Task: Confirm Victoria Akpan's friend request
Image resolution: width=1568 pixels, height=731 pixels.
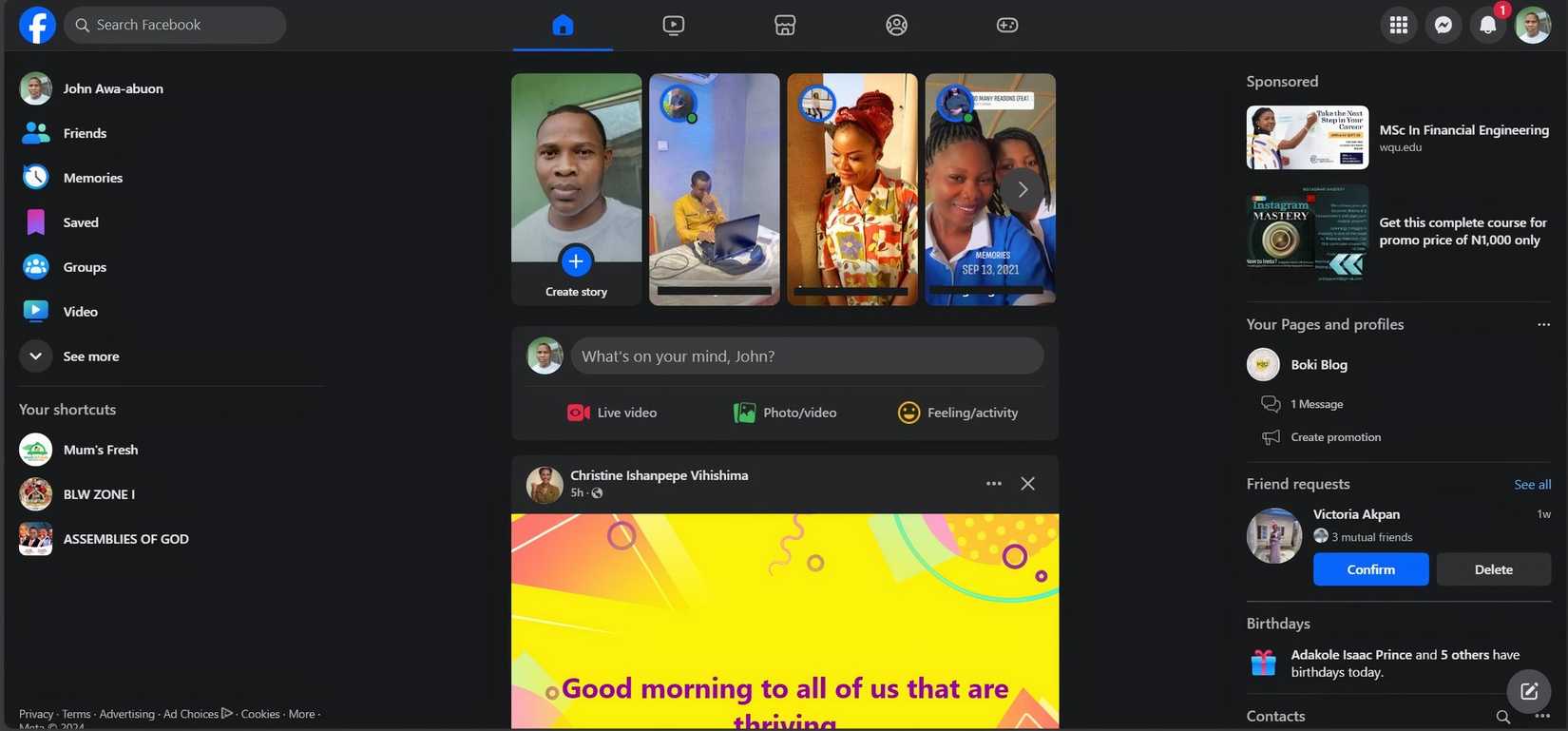Action: pos(1370,569)
